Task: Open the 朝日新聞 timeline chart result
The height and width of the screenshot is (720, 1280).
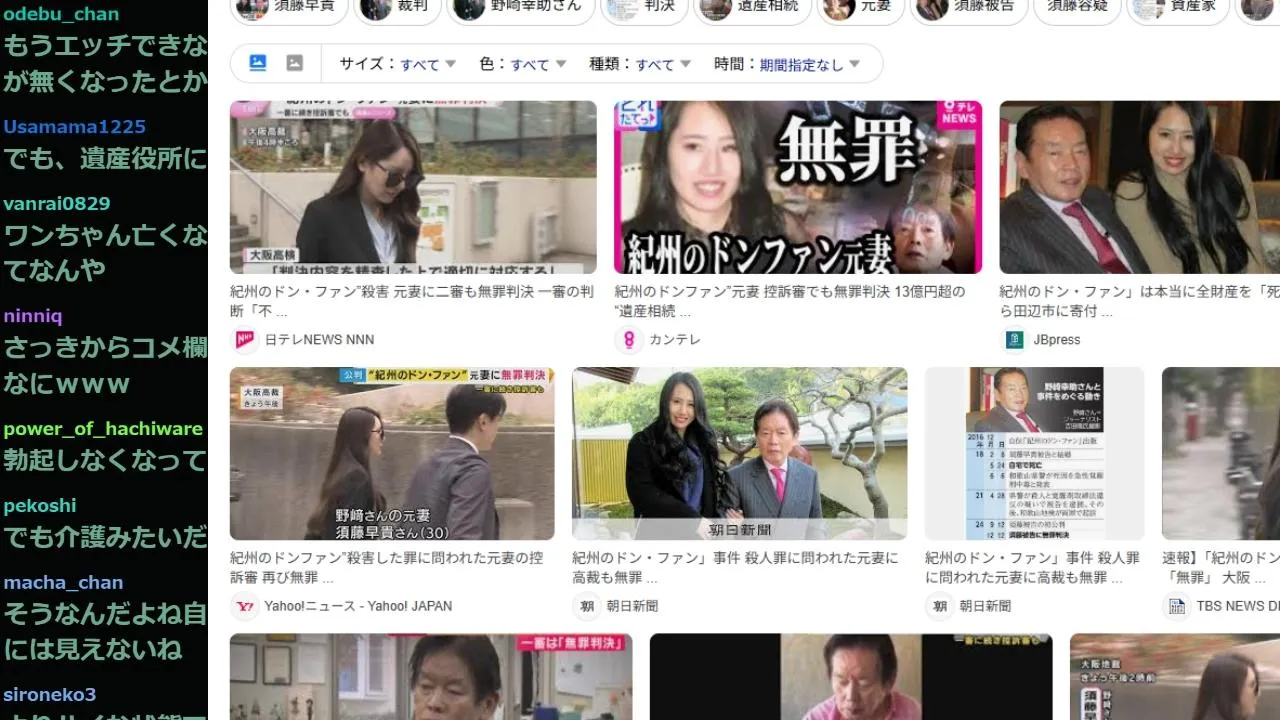Action: click(x=1033, y=454)
